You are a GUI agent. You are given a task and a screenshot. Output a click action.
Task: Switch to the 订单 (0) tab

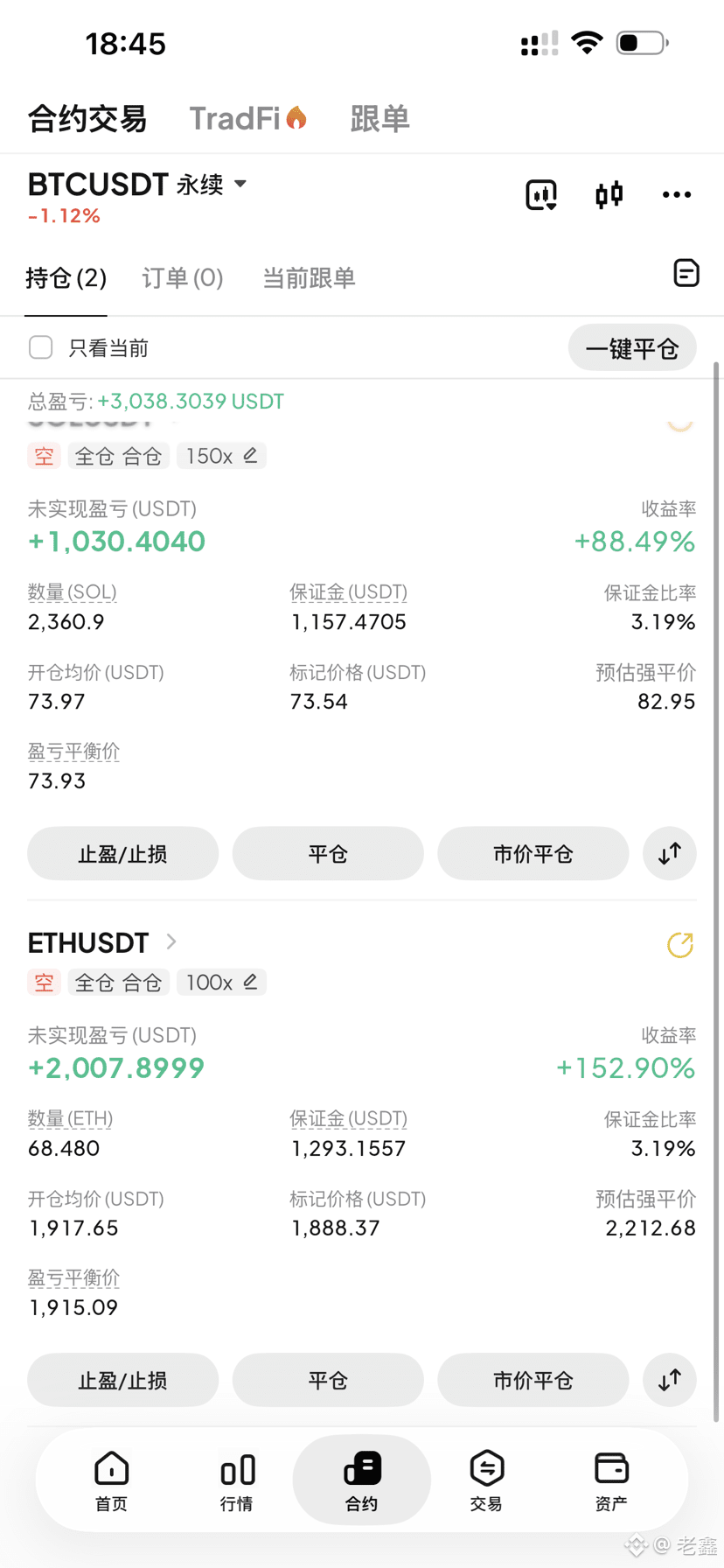click(183, 278)
